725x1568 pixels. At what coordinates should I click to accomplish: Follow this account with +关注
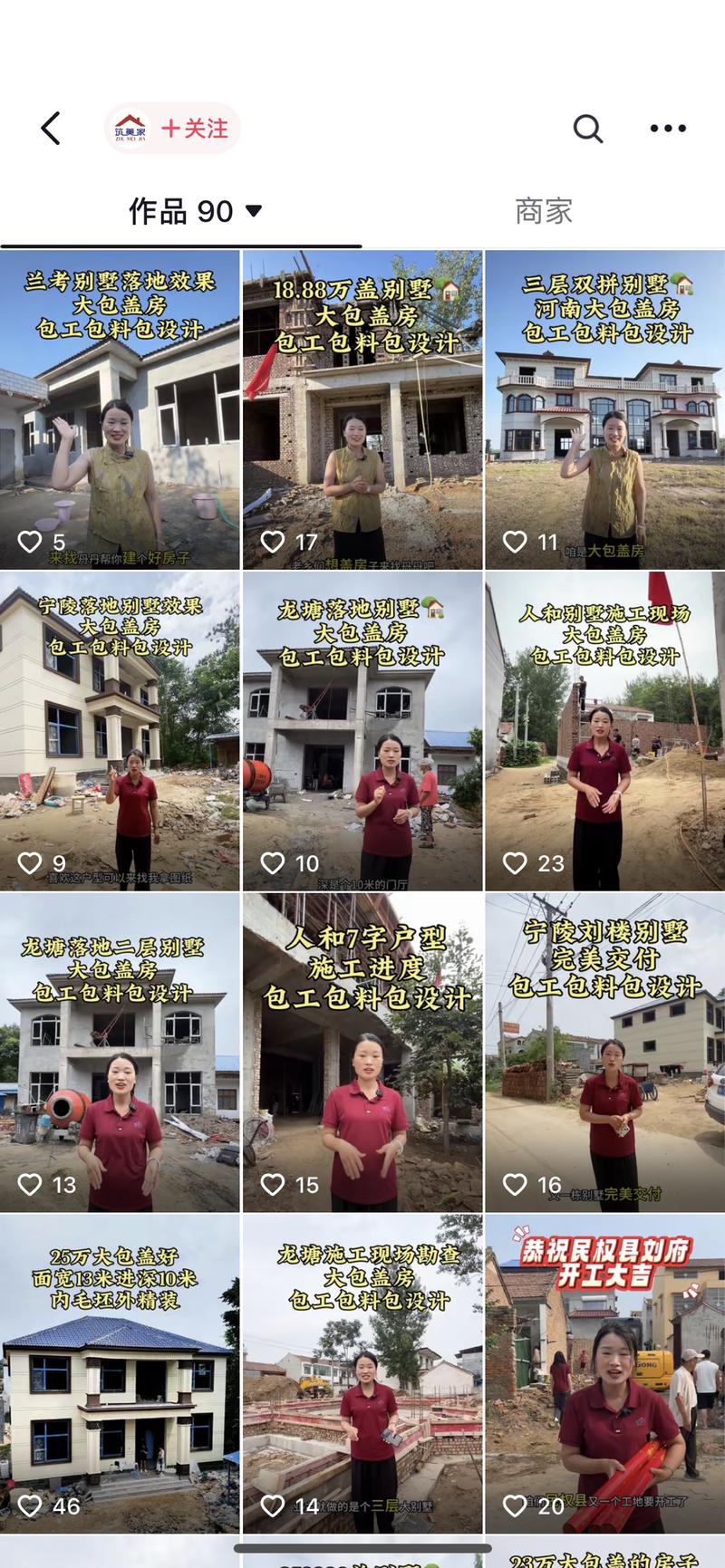tap(194, 129)
